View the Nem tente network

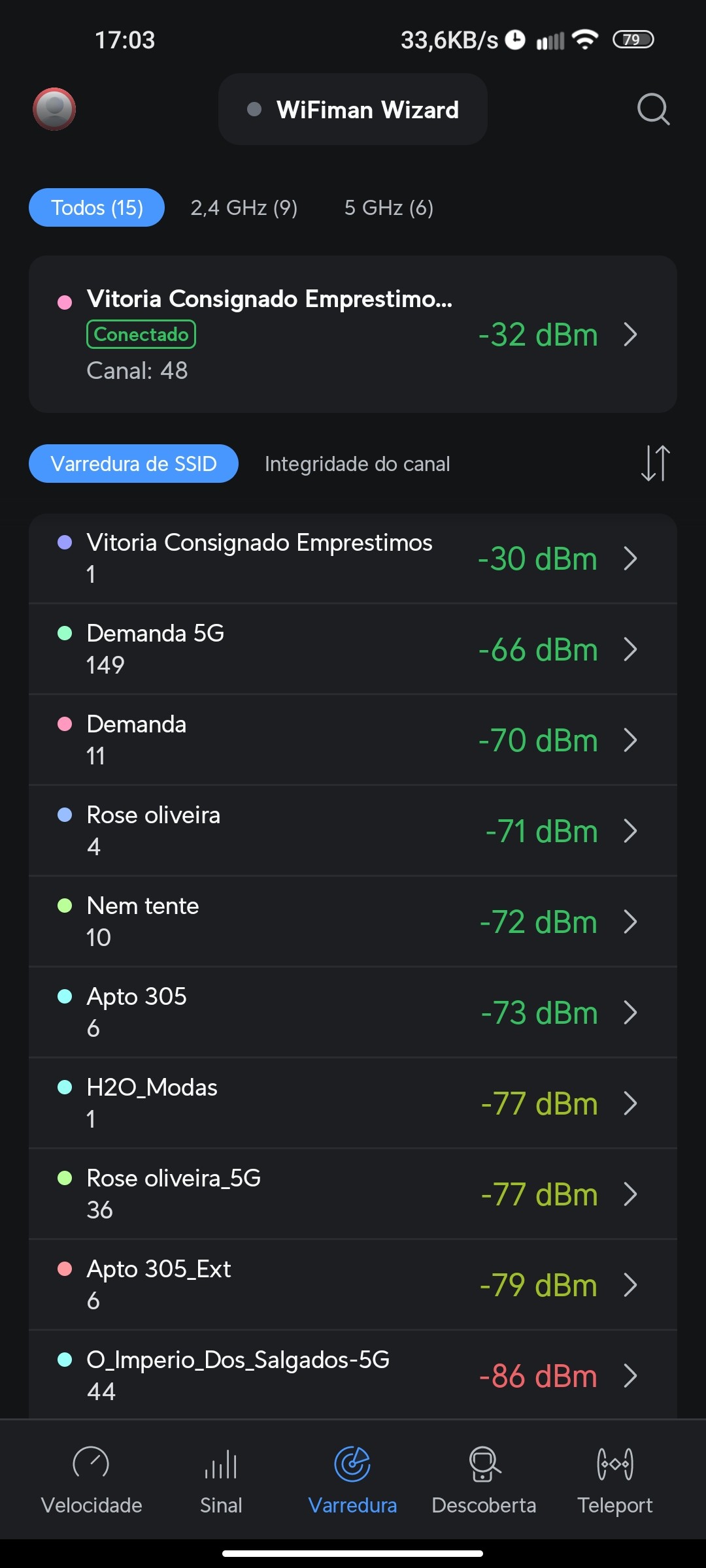[353, 921]
